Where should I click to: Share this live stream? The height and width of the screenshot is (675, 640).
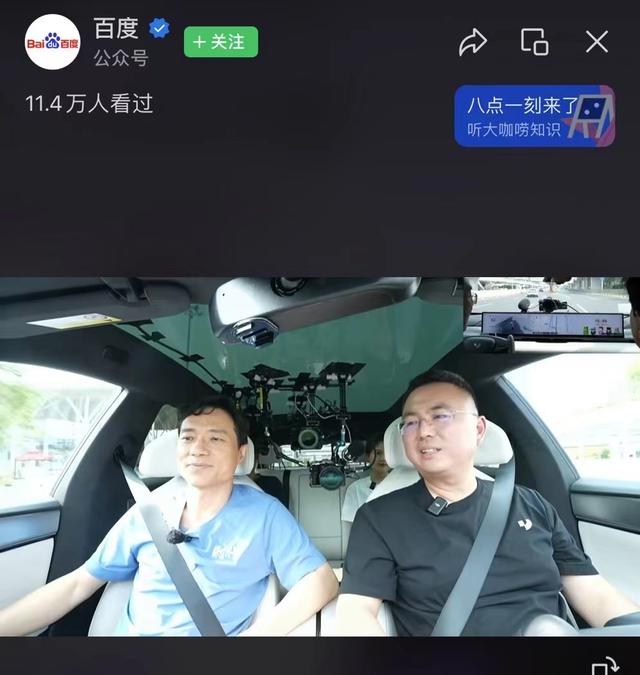[x=472, y=42]
